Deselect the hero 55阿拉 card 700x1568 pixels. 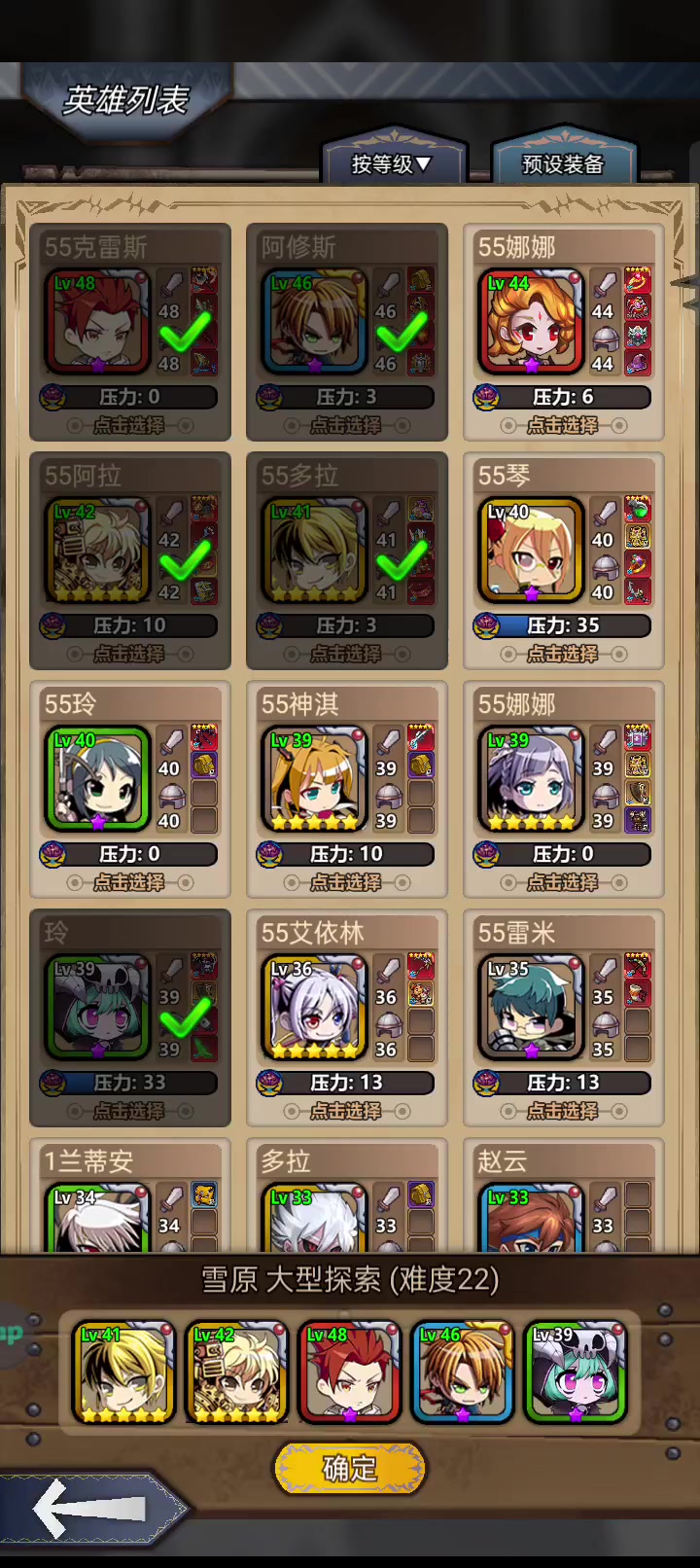point(130,561)
